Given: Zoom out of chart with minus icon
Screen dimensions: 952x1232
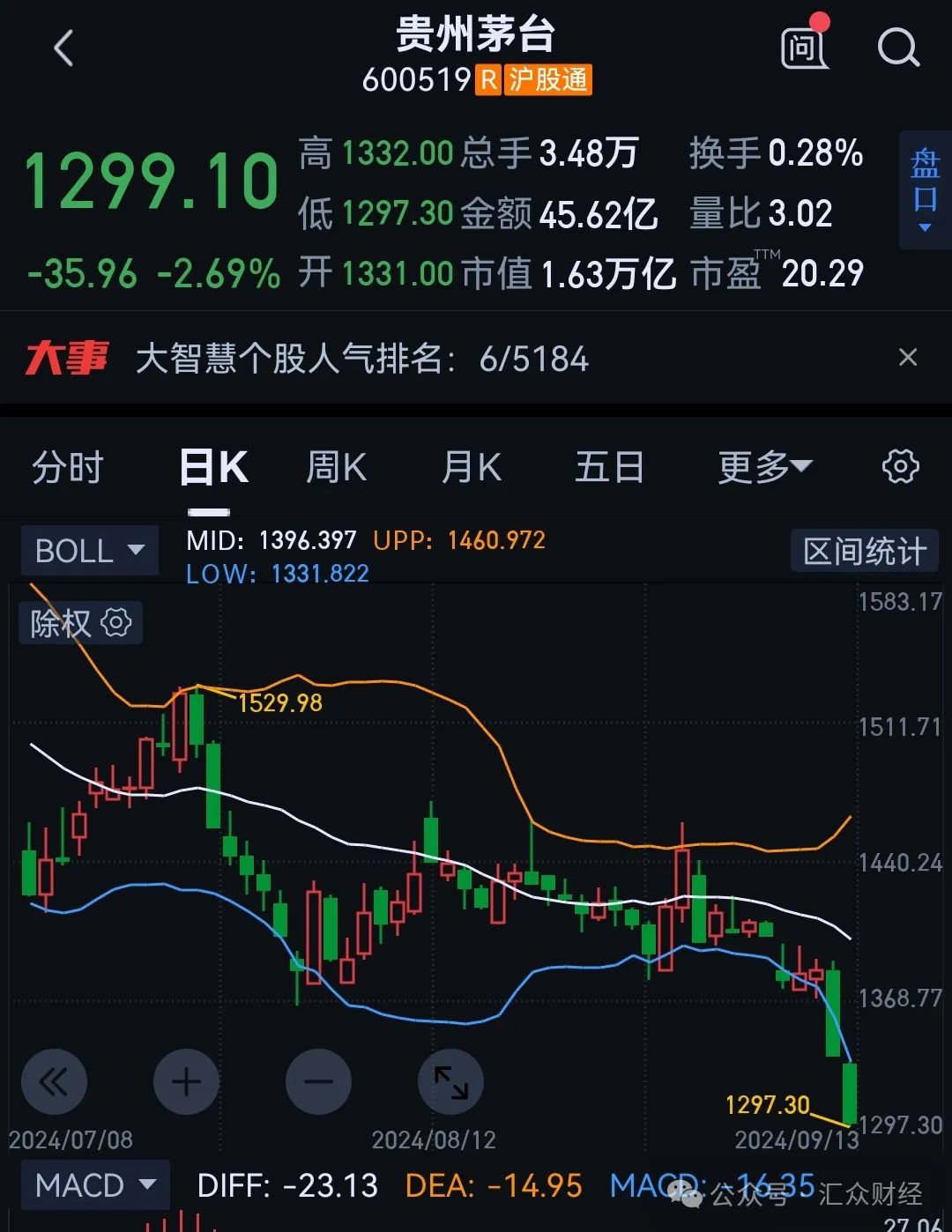Looking at the screenshot, I should coord(319,1081).
